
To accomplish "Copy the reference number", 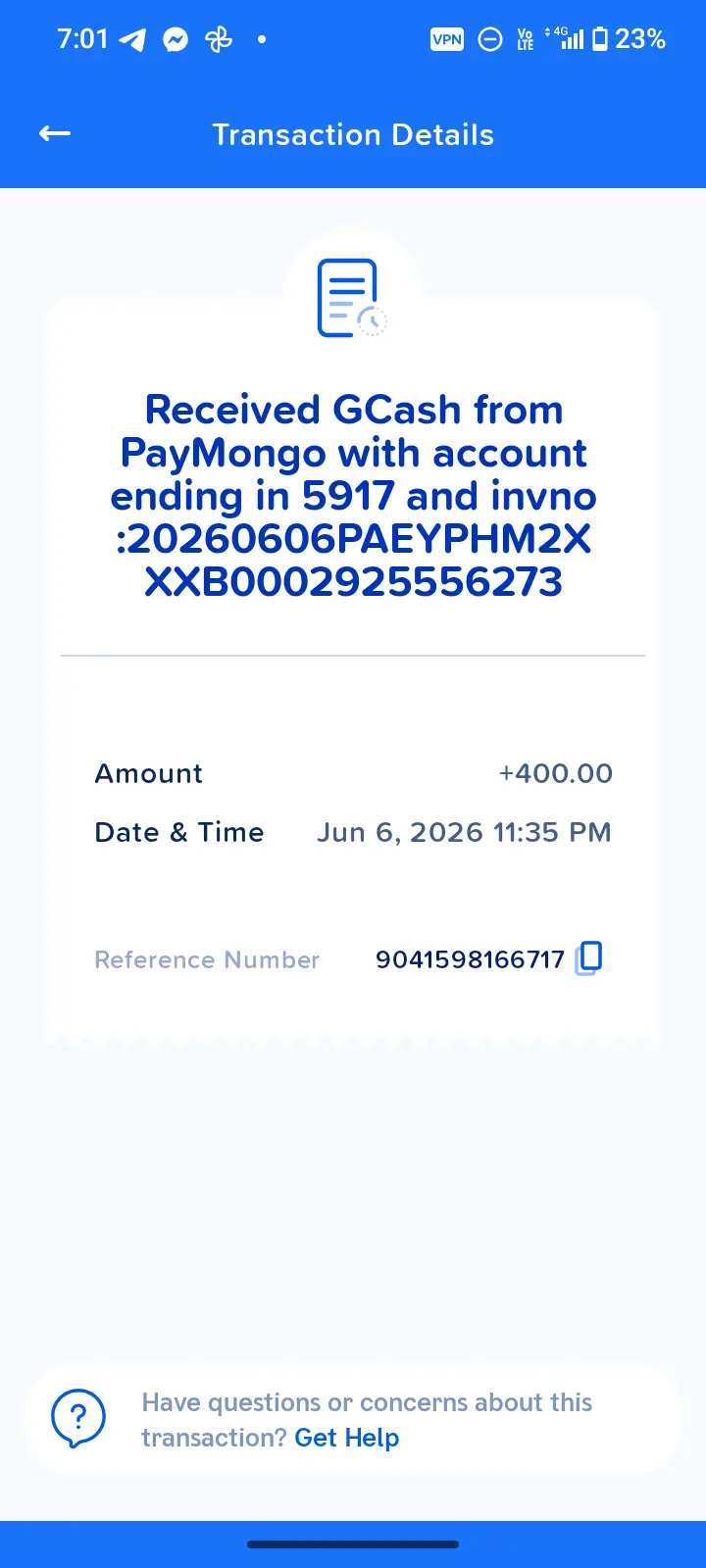I will click(588, 957).
